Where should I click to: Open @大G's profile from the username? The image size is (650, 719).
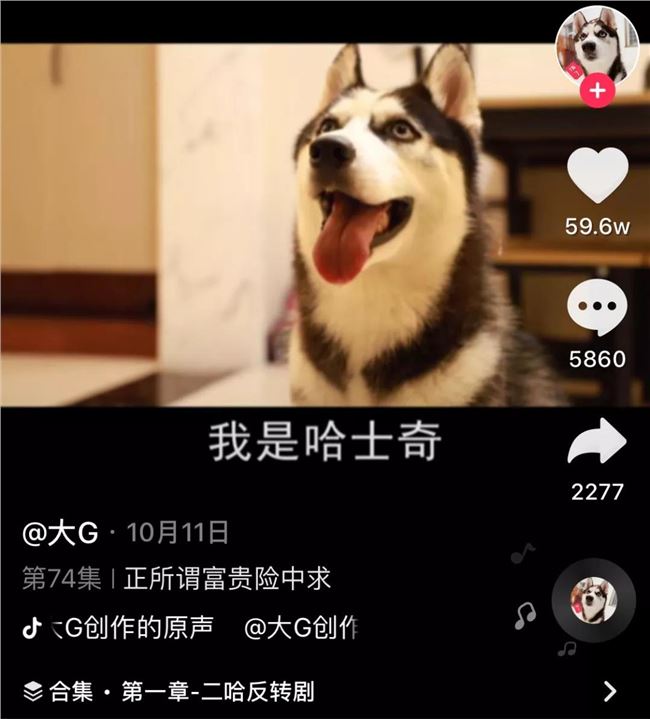[x=60, y=533]
